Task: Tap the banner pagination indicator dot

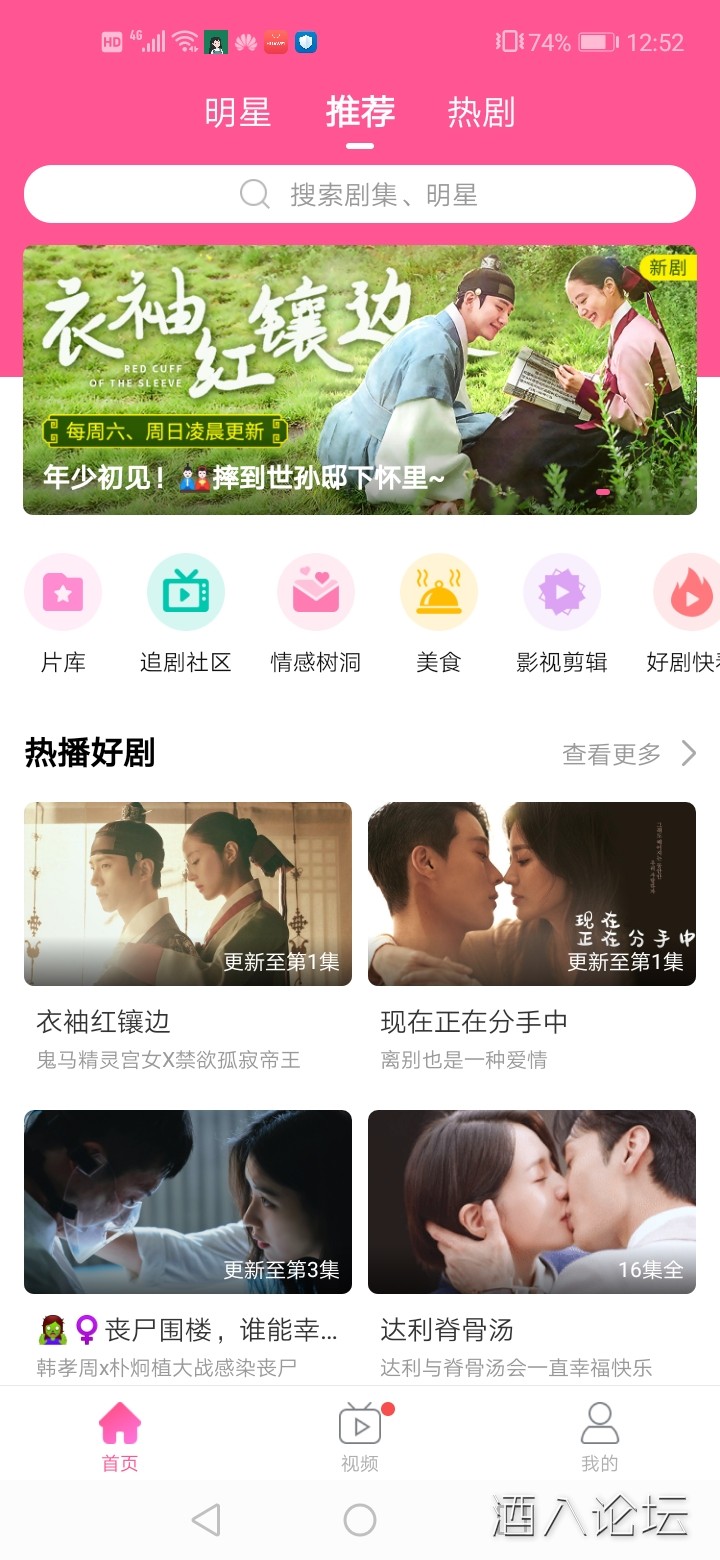Action: 602,490
